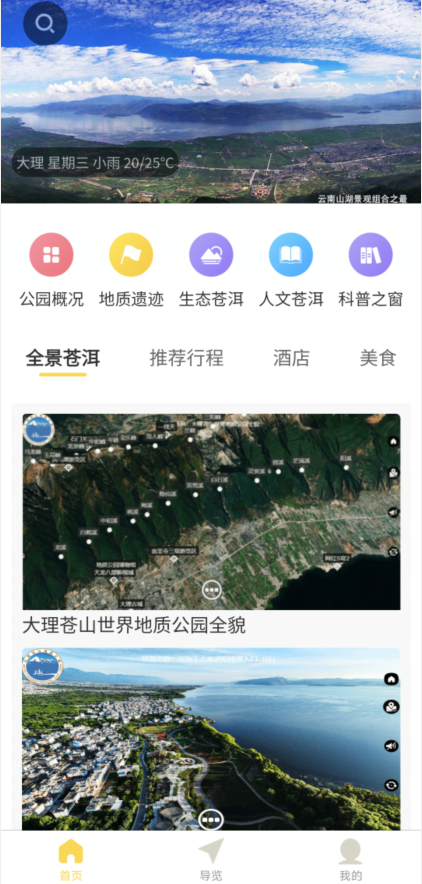Screen dimensions: 422x884
Task: Switch to 推荐行程 tab
Action: point(186,358)
